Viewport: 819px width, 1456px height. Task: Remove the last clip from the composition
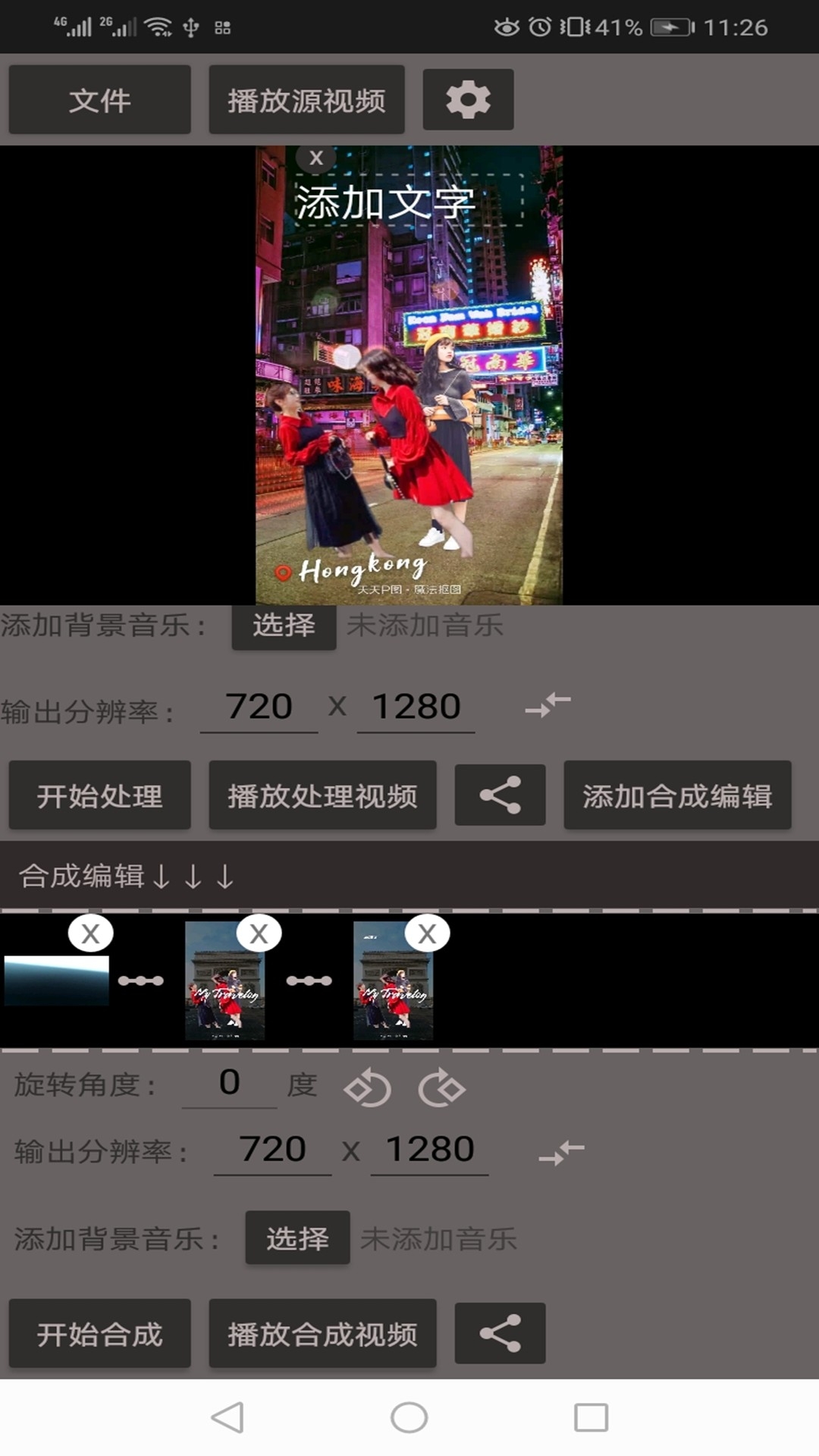click(427, 934)
